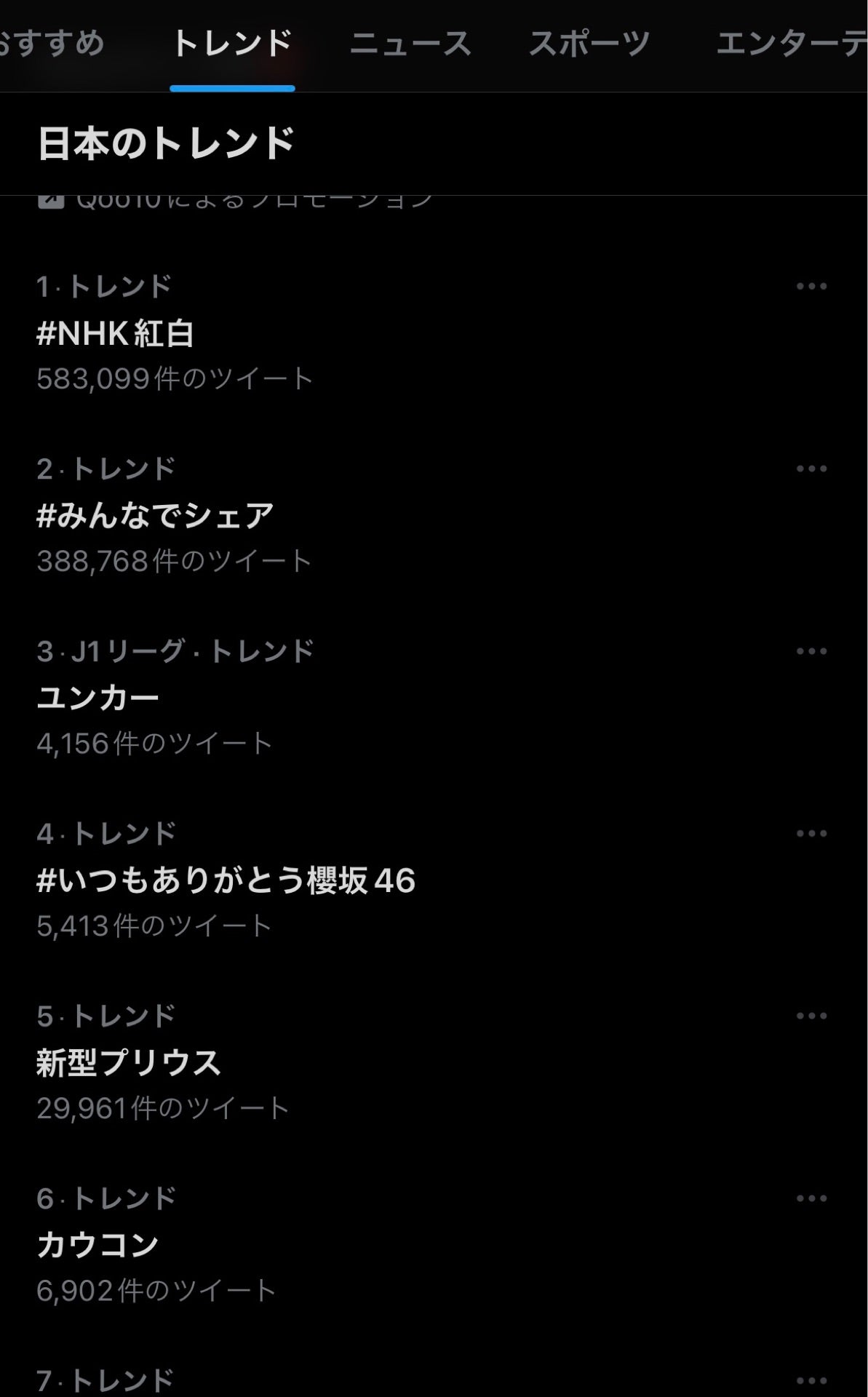Click the promoted arrow icon beside the Qoo10 promotion
This screenshot has width=868, height=1397.
coord(49,199)
